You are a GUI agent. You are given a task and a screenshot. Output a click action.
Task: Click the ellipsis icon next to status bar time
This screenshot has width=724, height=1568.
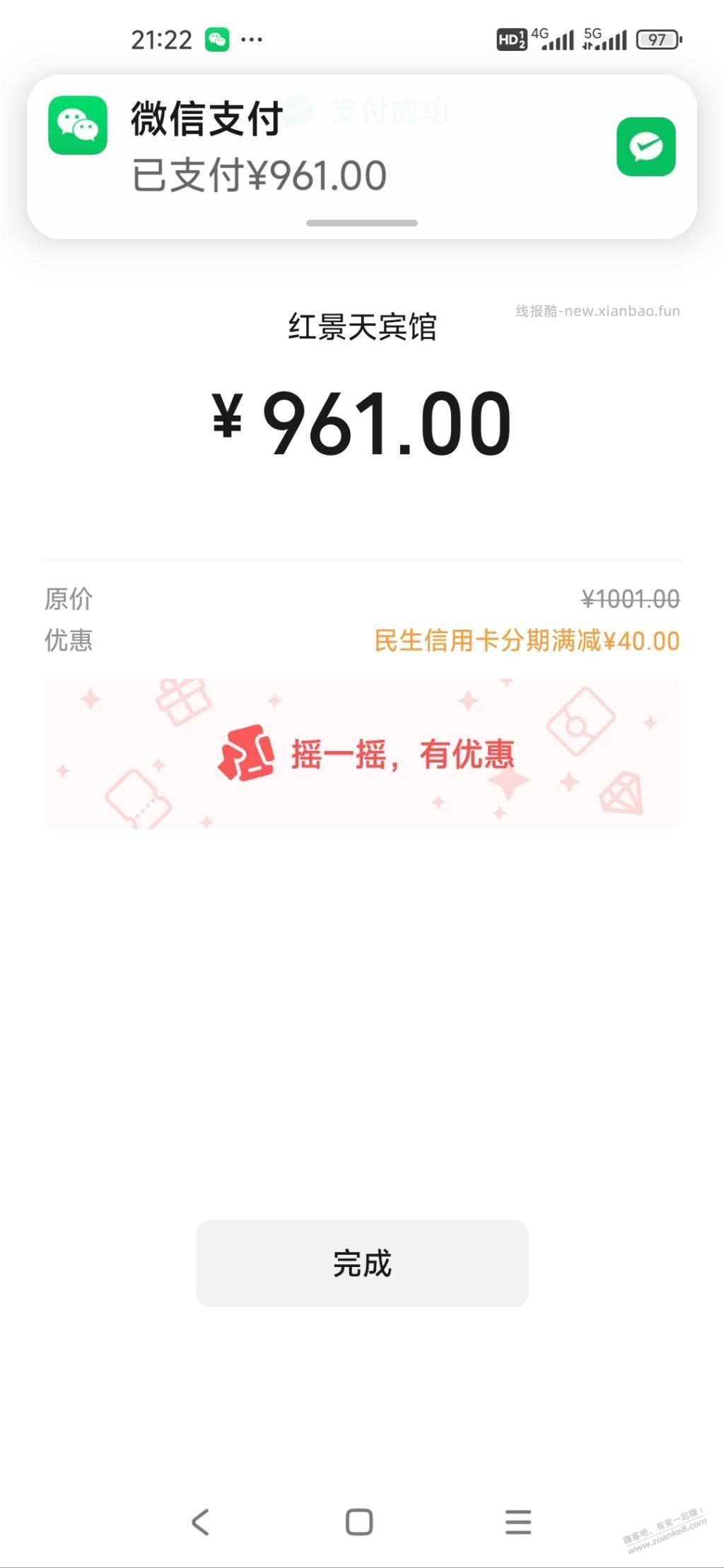tap(251, 40)
